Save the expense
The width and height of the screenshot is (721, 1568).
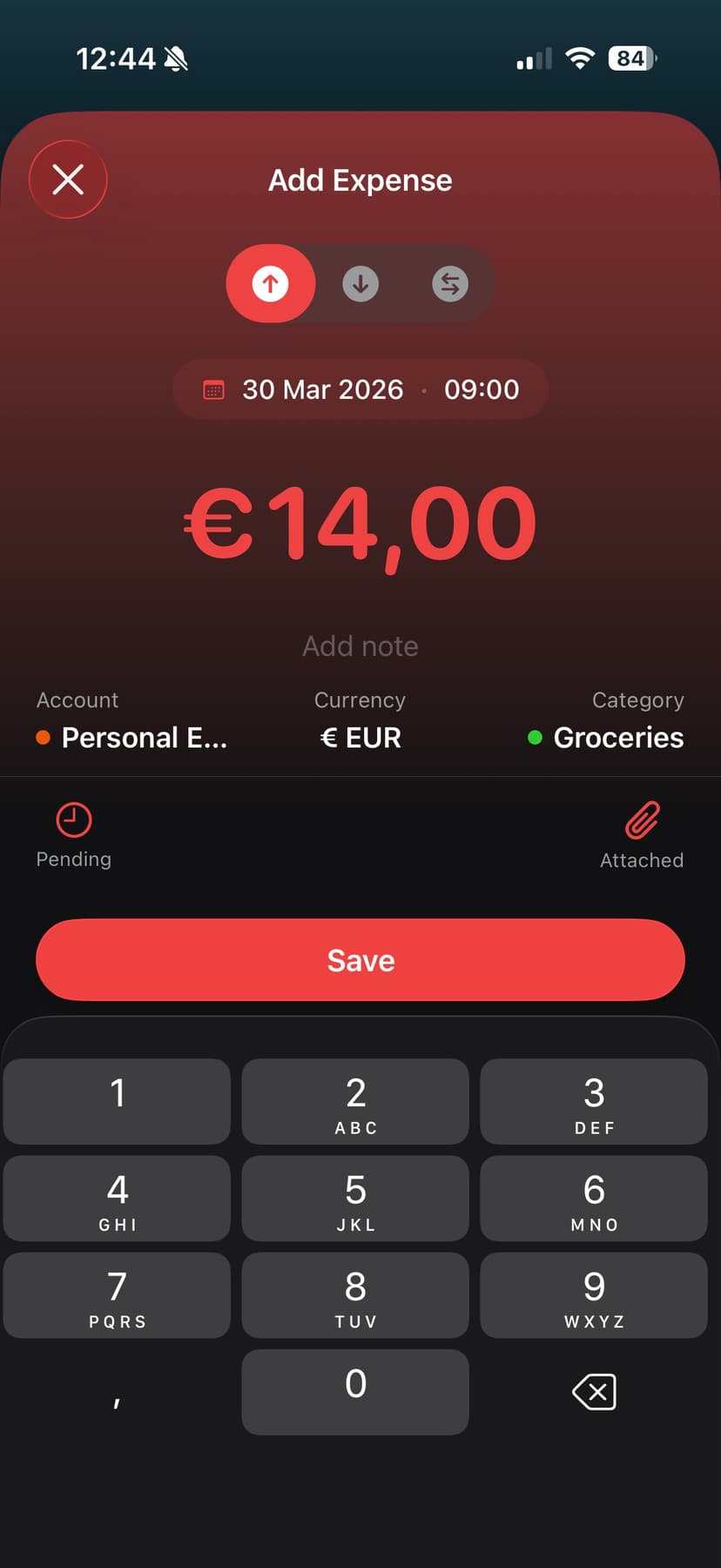click(360, 960)
